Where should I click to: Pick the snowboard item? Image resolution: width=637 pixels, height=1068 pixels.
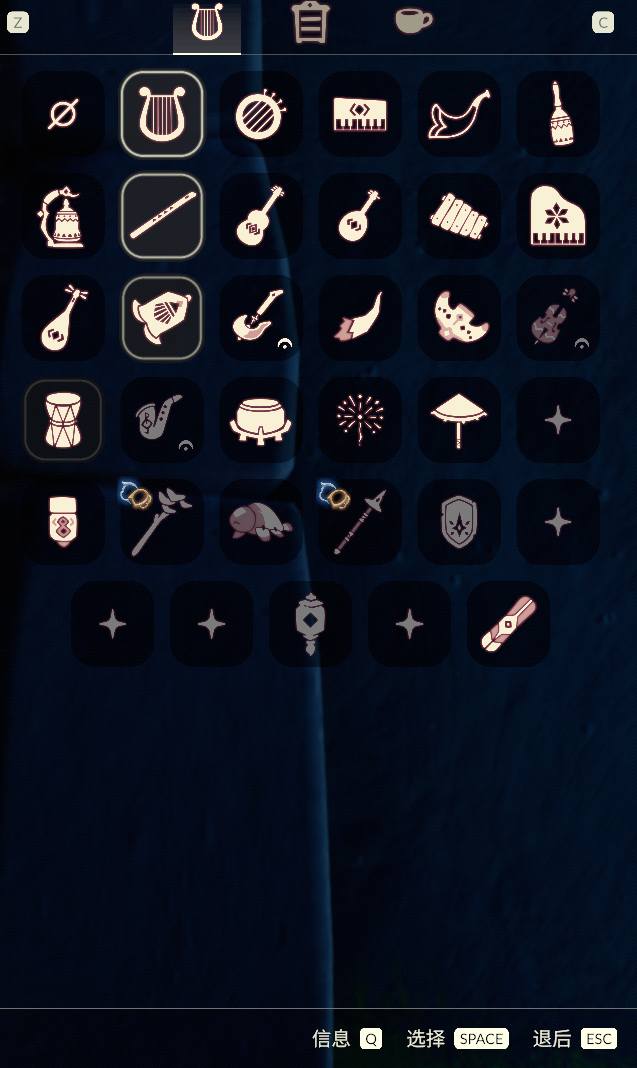click(508, 624)
